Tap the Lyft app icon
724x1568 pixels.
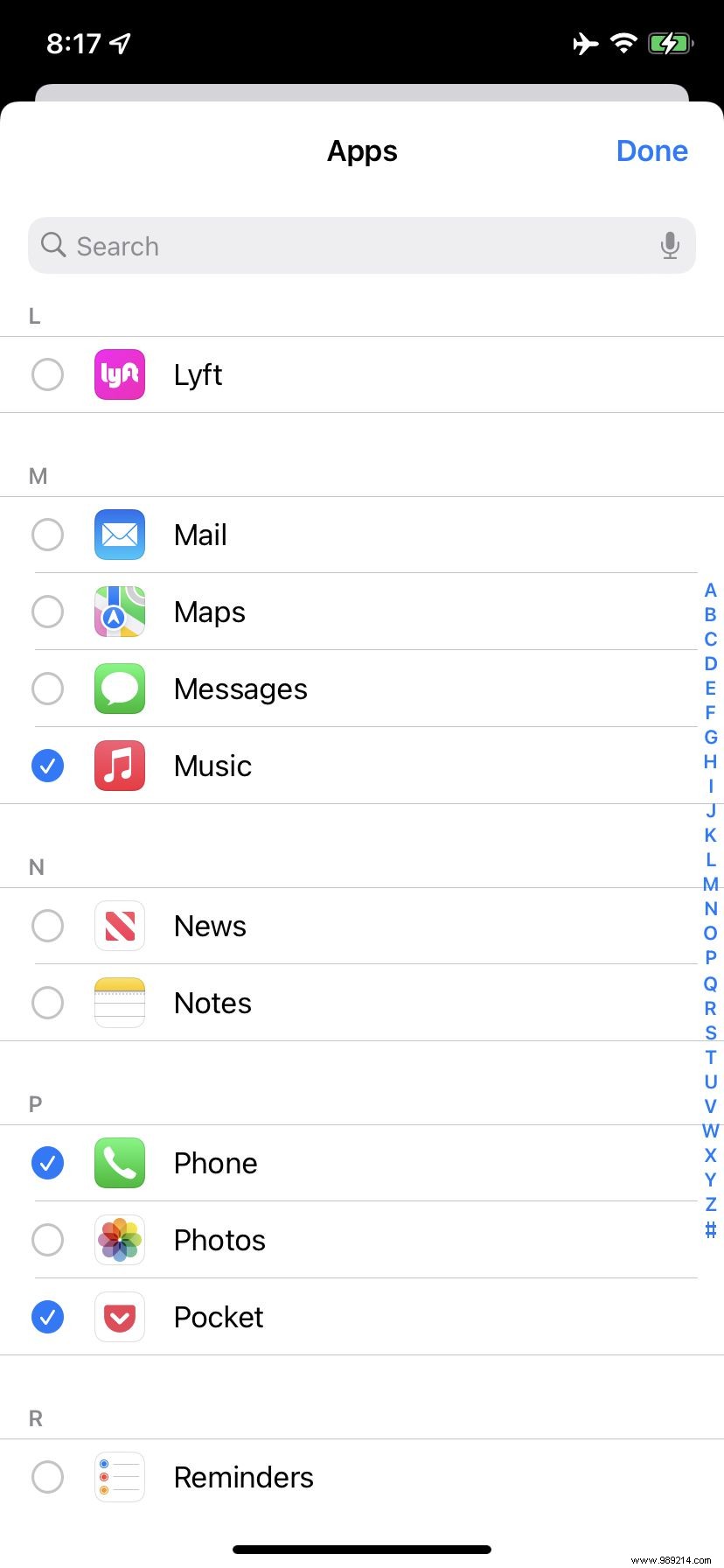click(x=119, y=374)
